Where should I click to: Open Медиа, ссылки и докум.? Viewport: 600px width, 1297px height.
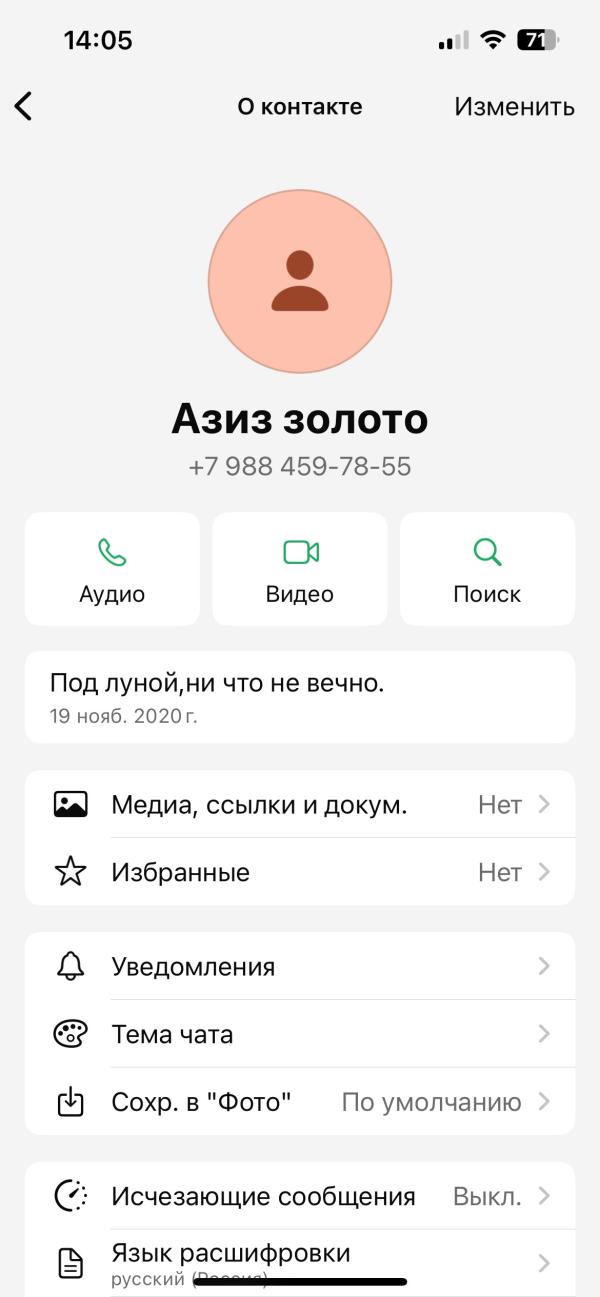(x=300, y=804)
